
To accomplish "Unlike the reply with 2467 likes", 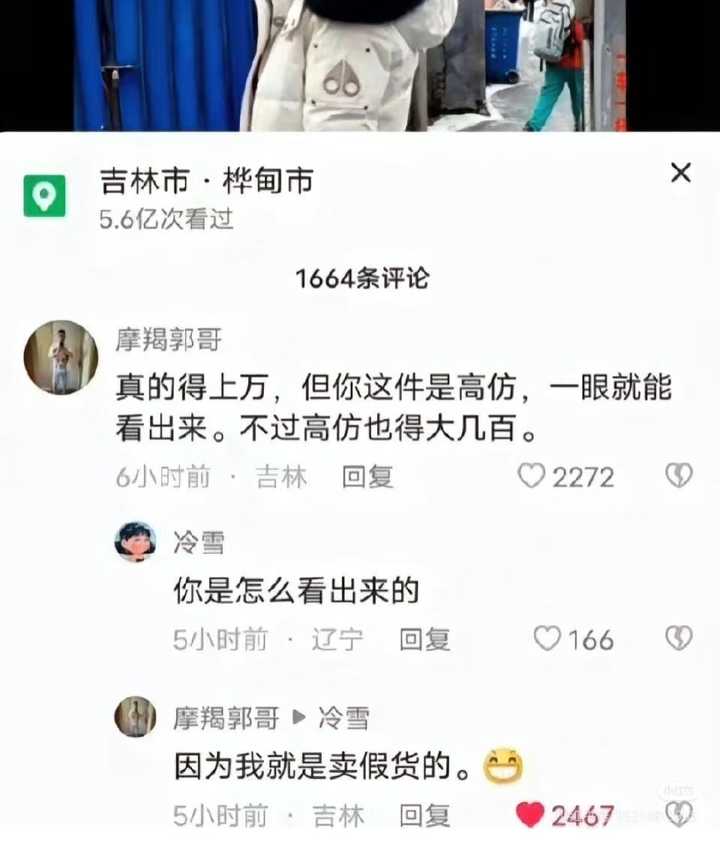I will [x=531, y=814].
